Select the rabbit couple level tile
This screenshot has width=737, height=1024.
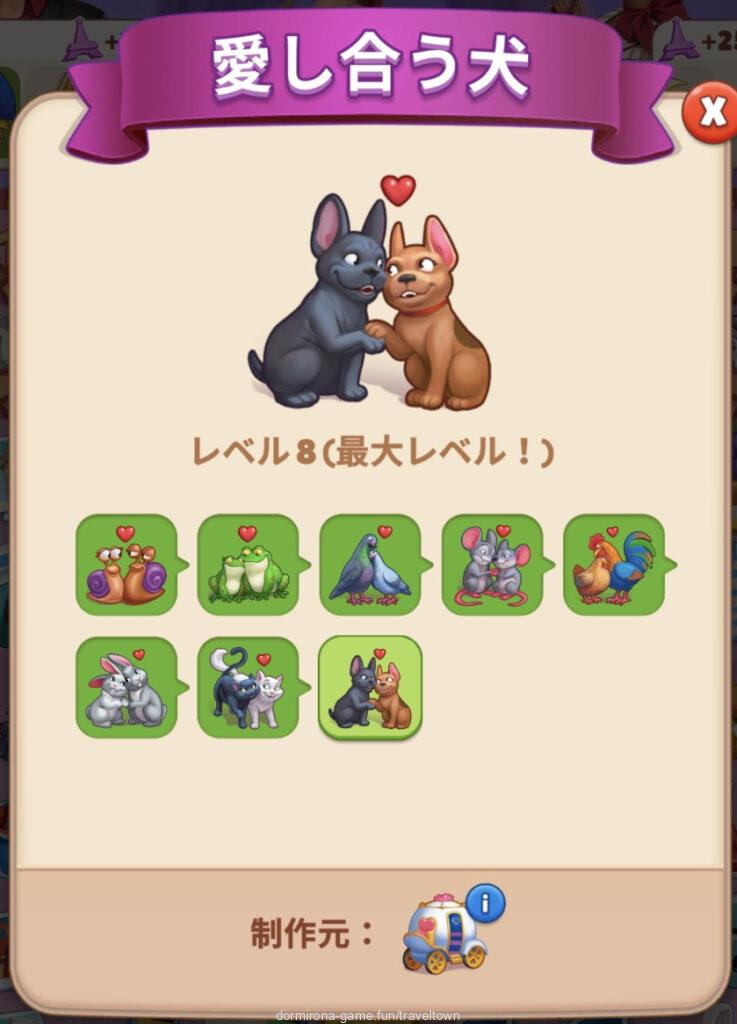click(127, 688)
